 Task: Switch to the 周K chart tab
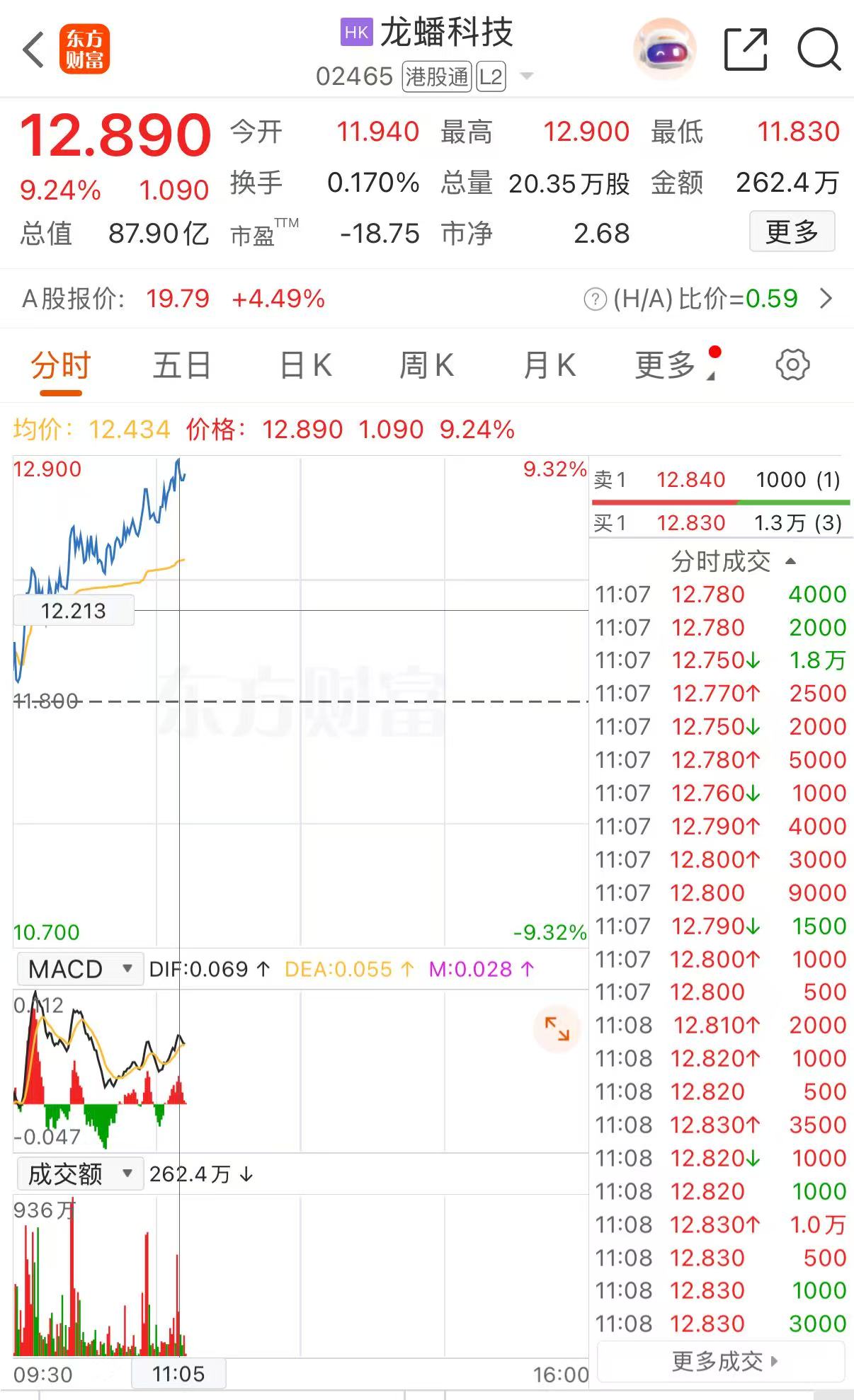[x=426, y=366]
